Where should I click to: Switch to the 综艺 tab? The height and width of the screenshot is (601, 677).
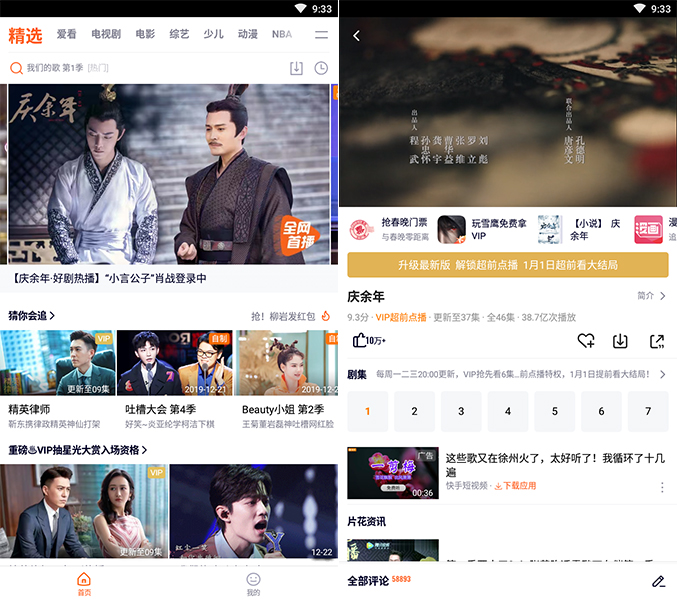pyautogui.click(x=179, y=34)
